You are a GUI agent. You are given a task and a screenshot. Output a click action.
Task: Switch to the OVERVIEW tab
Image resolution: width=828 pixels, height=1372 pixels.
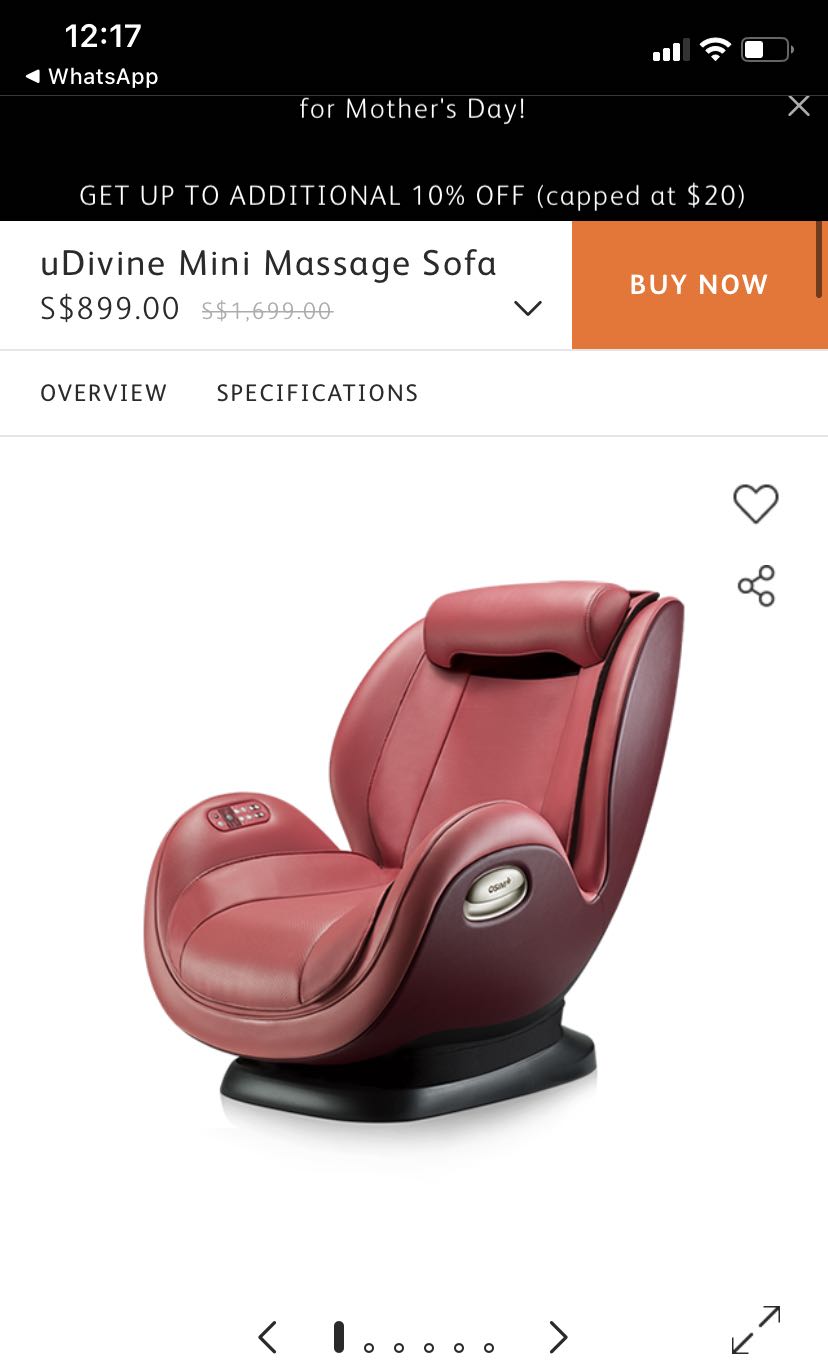pyautogui.click(x=104, y=393)
